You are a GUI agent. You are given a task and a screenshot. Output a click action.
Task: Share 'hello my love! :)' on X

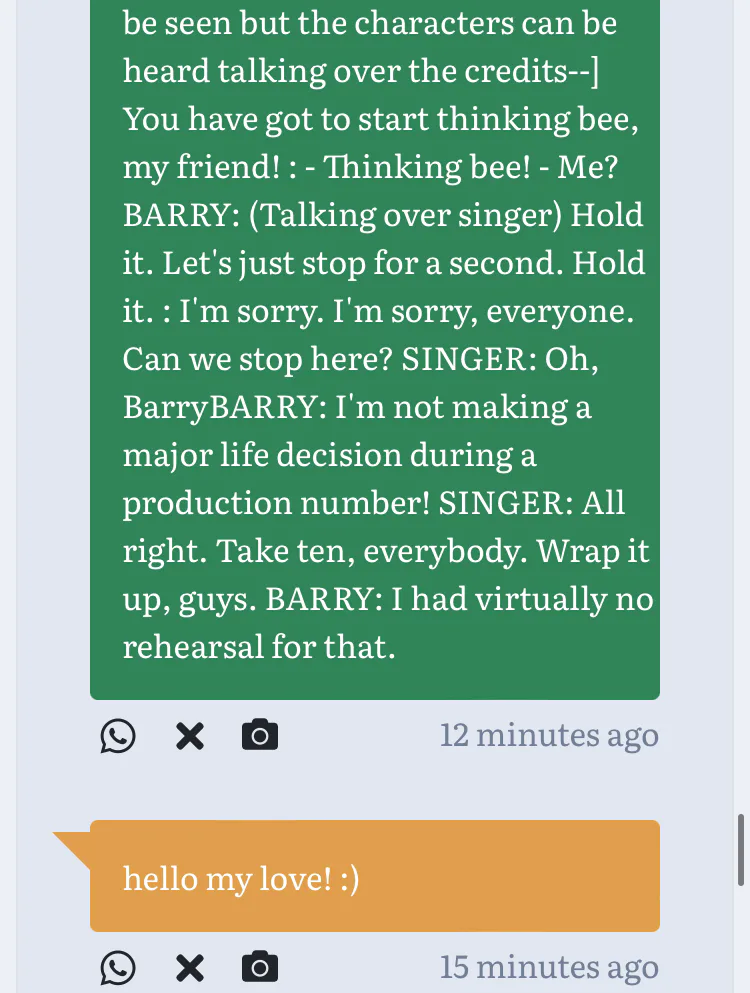click(190, 968)
